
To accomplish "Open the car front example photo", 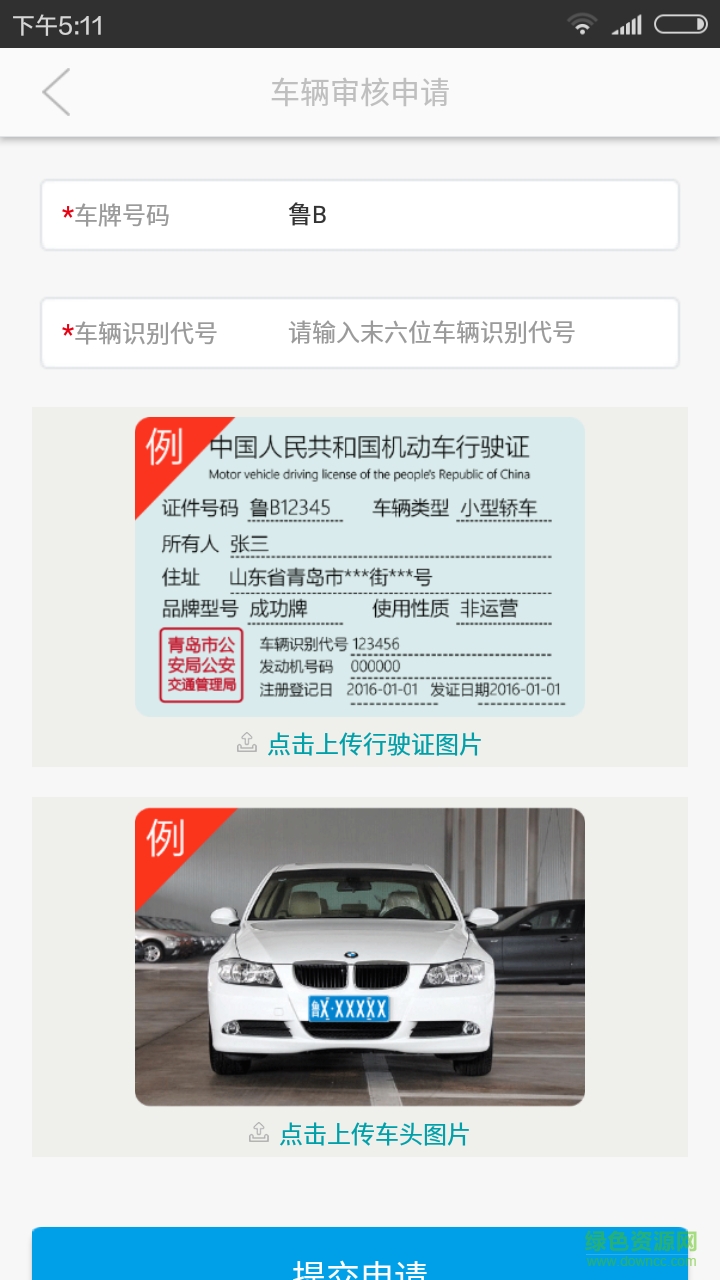I will tap(360, 957).
